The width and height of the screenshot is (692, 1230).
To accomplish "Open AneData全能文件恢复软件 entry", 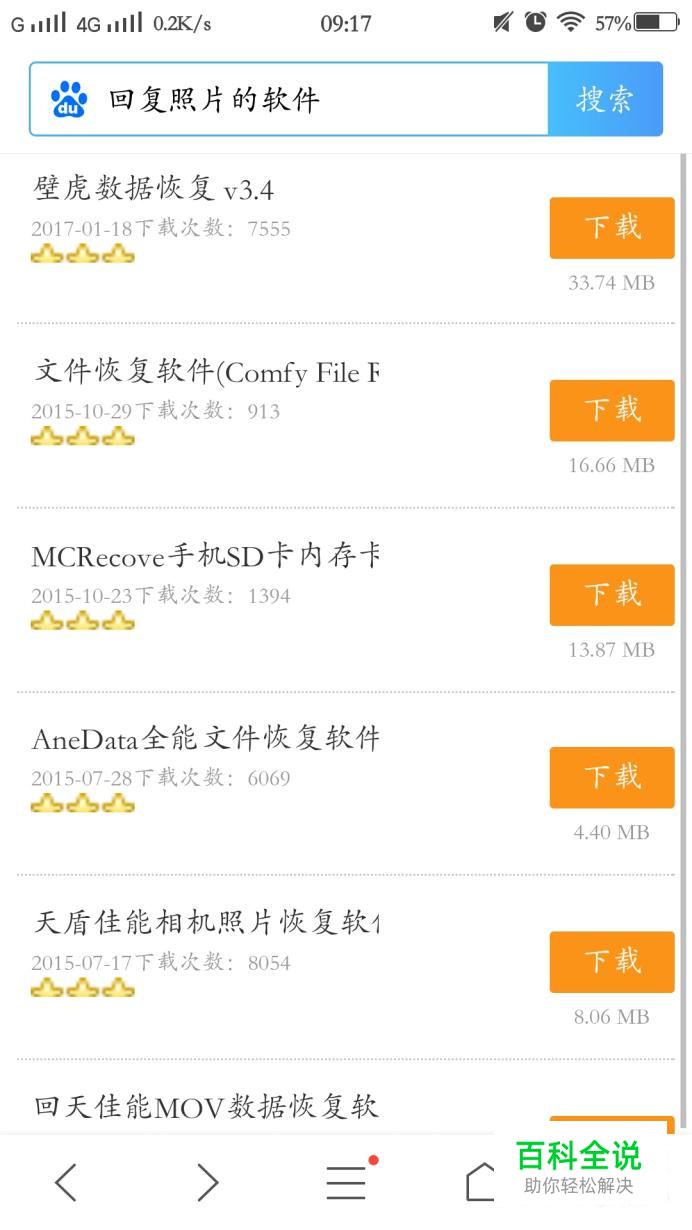I will (206, 739).
